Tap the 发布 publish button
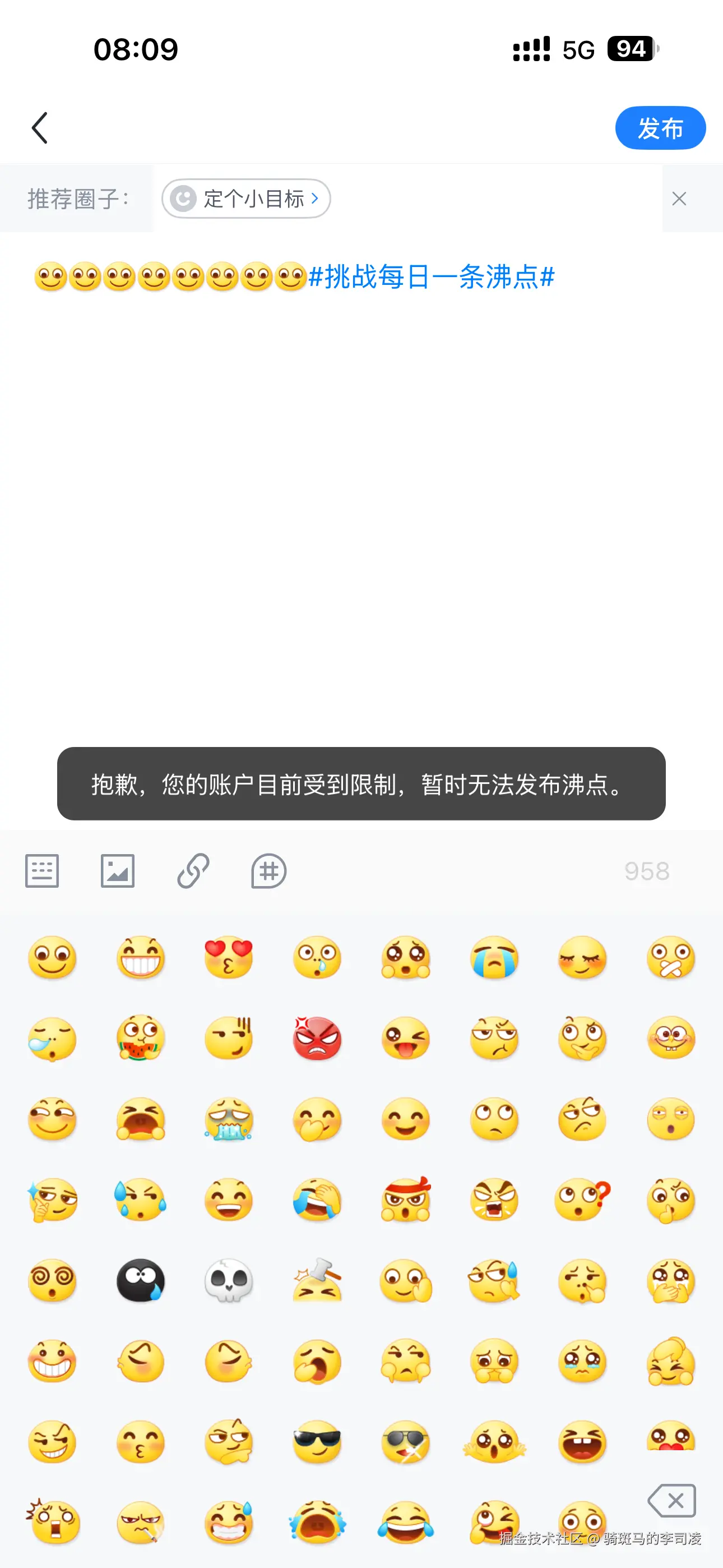Viewport: 723px width, 1568px height. [x=660, y=128]
